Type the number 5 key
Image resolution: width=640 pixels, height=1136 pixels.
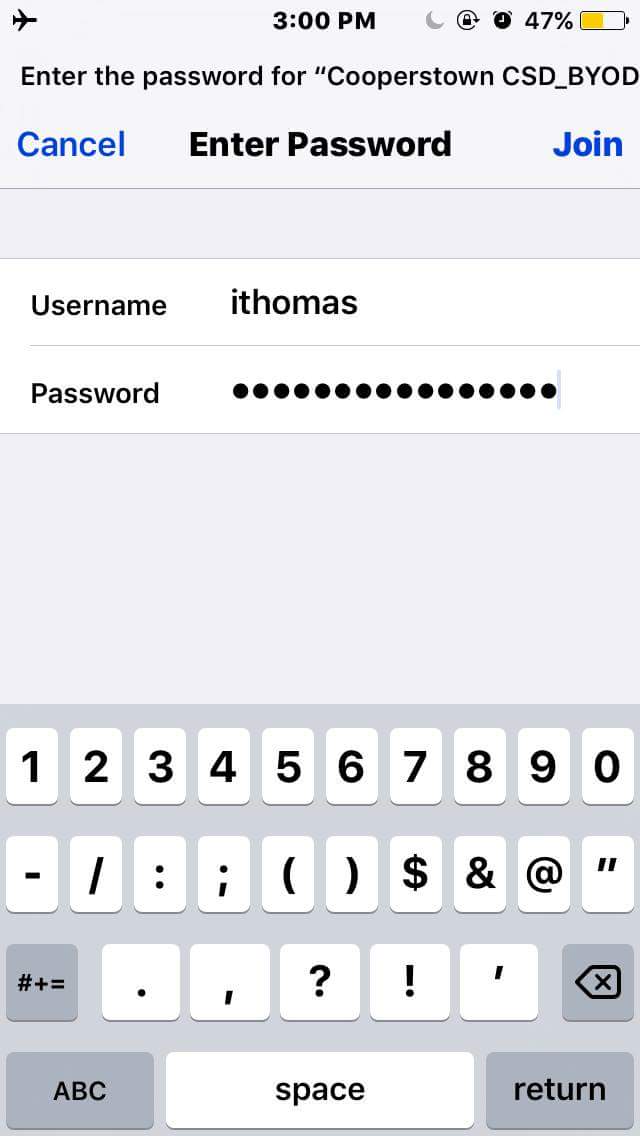288,767
